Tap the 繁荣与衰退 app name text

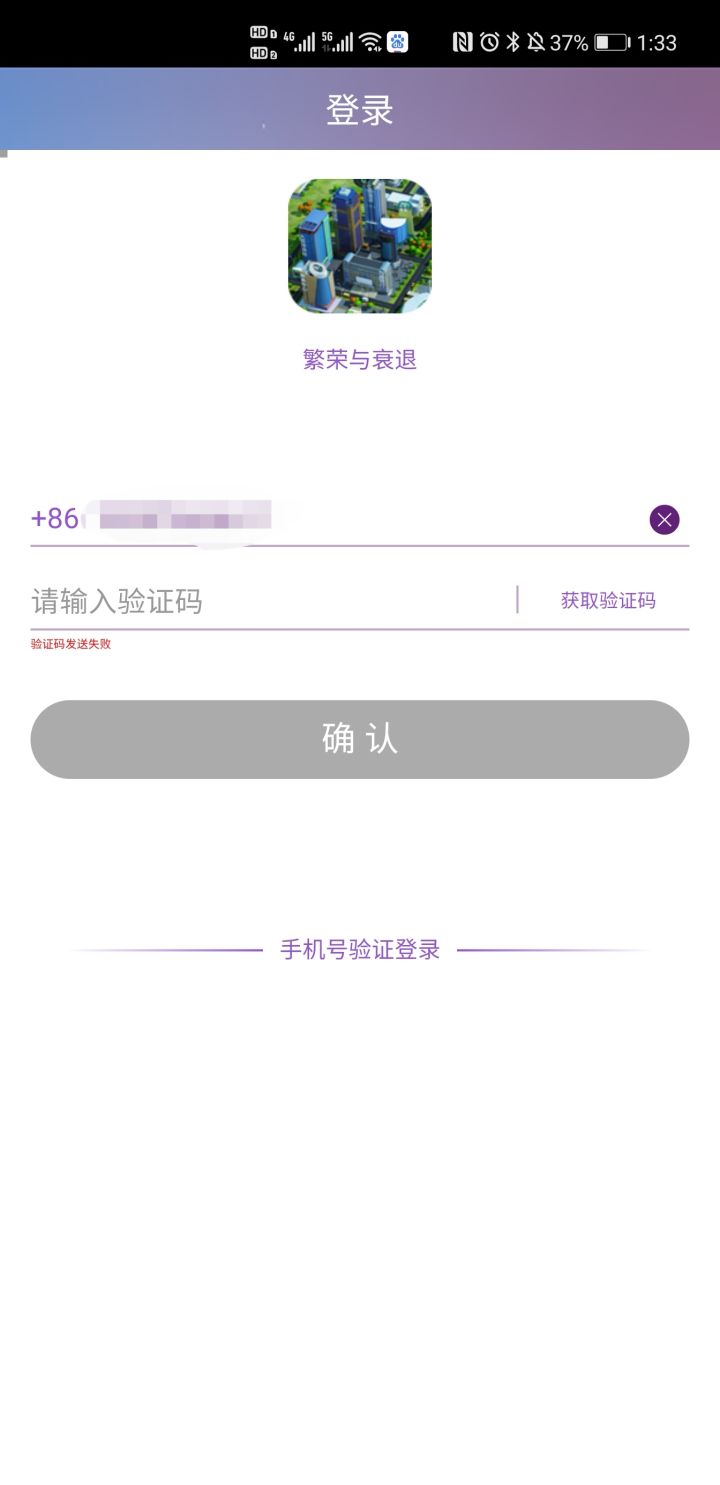[x=360, y=358]
